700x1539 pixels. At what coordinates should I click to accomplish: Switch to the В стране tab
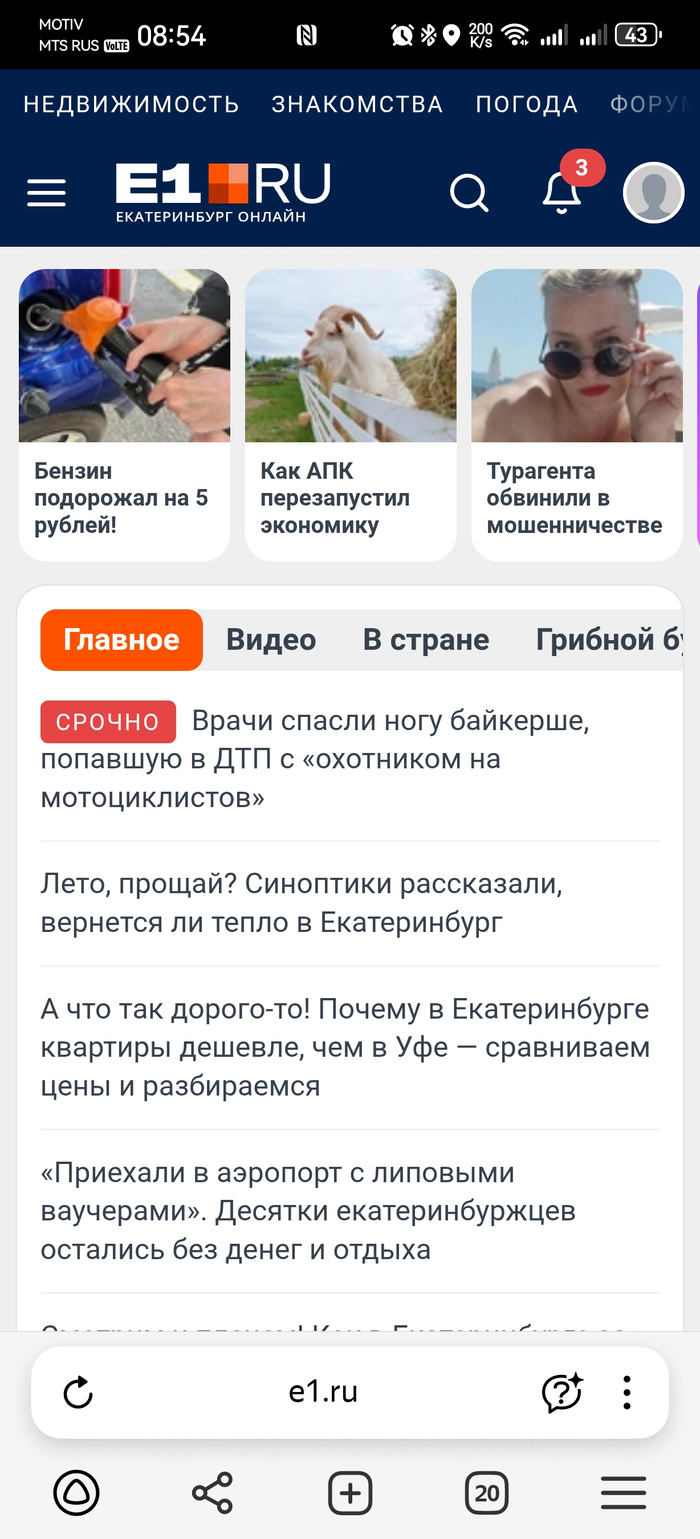(x=426, y=640)
